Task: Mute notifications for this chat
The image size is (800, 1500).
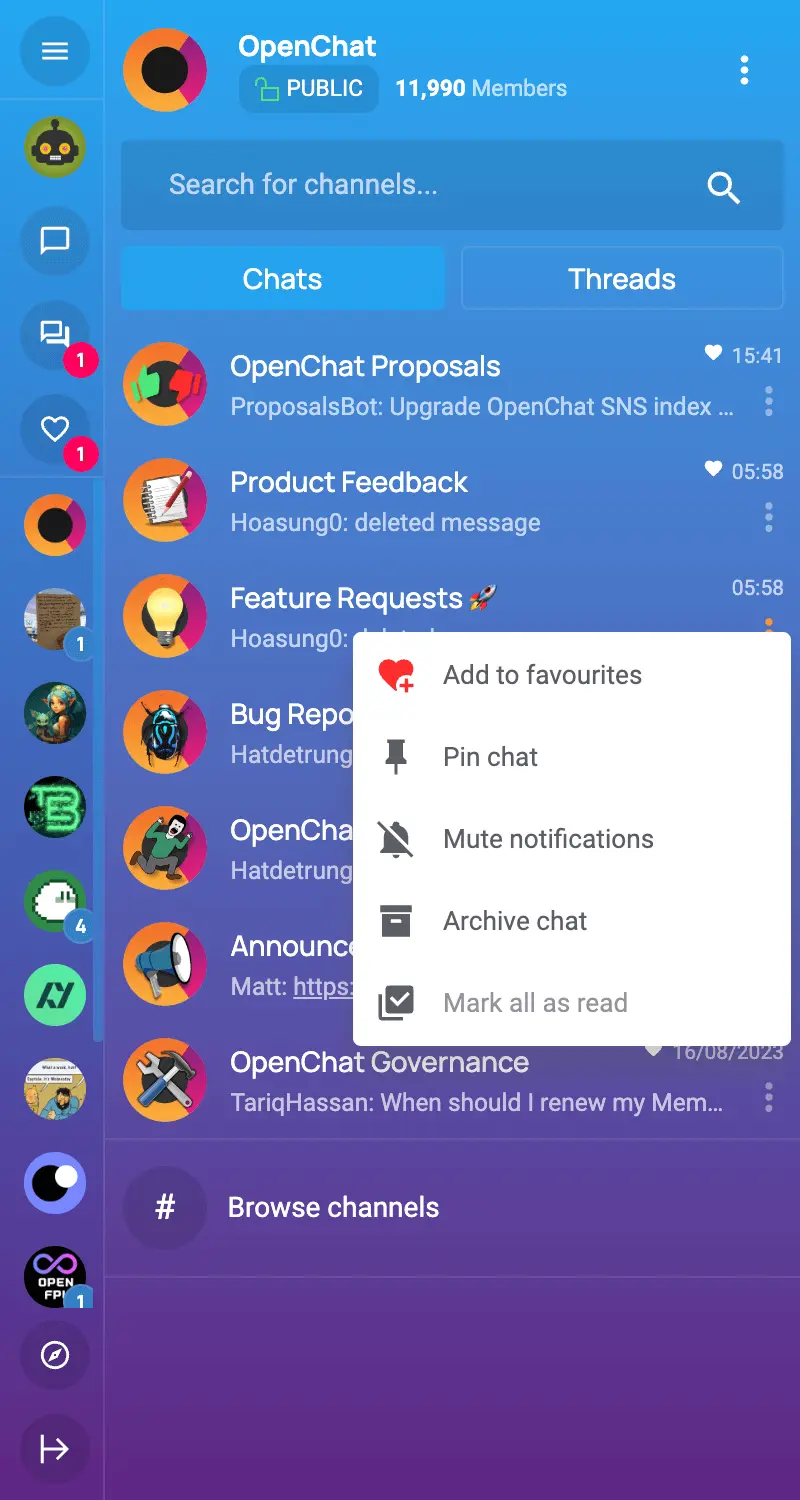Action: point(548,839)
